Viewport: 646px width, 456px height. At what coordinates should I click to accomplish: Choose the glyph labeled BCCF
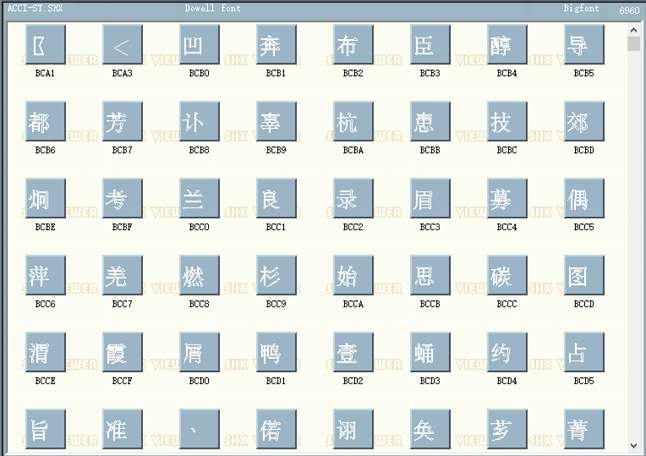(x=122, y=353)
